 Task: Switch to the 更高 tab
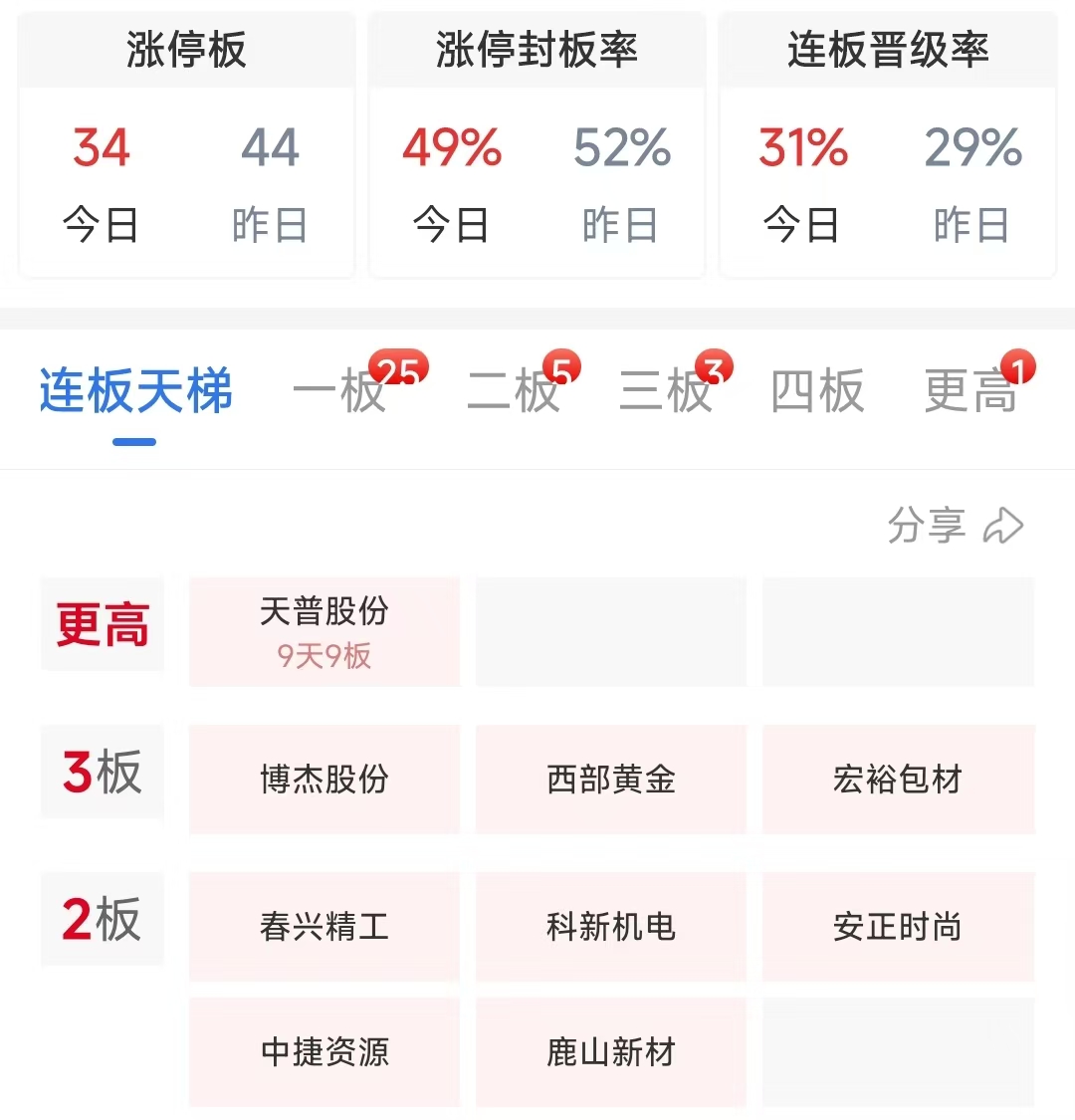pos(970,390)
